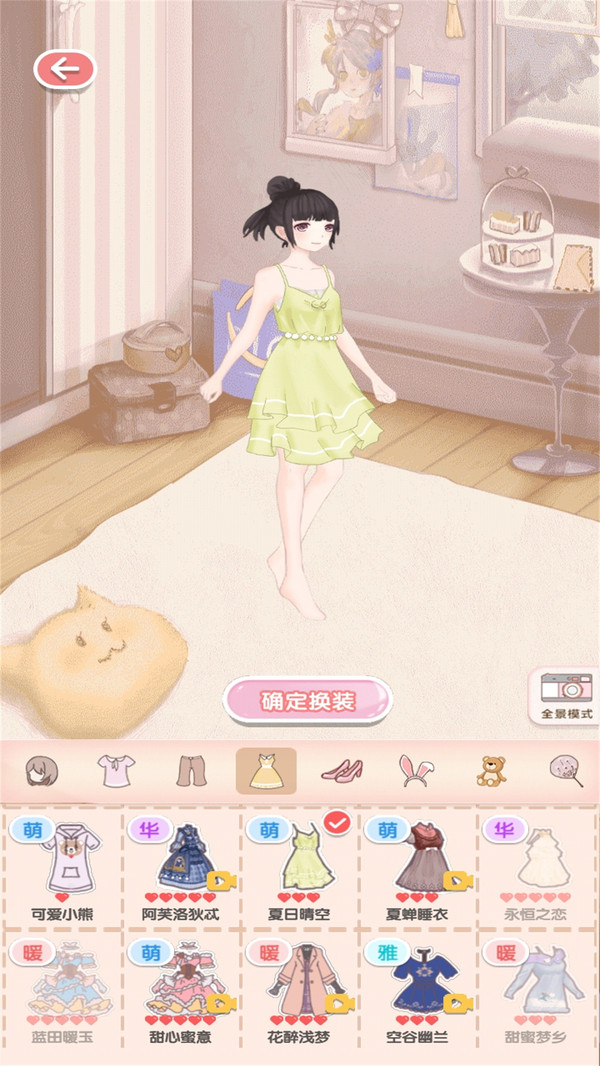Open the bunny ears headwear category
The height and width of the screenshot is (1066, 600).
click(x=417, y=771)
